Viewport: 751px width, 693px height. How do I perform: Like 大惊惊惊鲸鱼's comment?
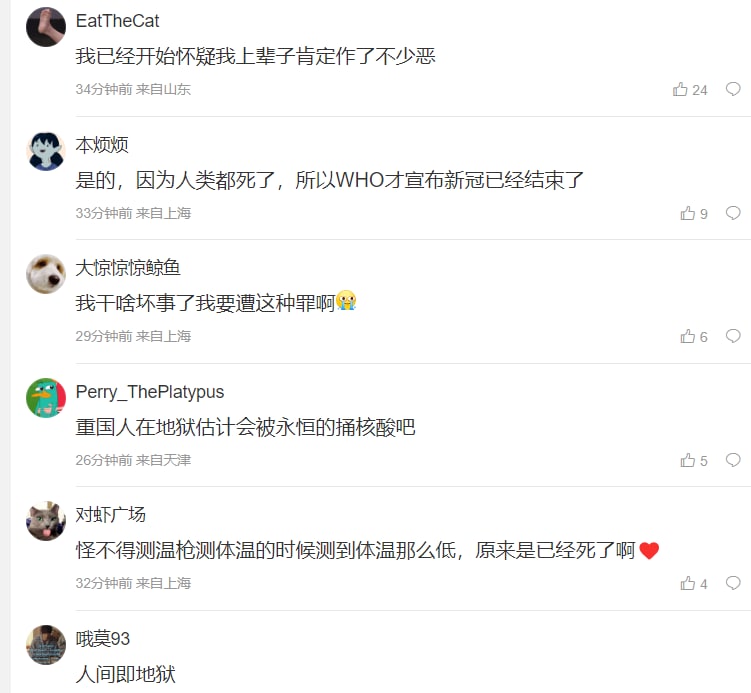pos(688,337)
